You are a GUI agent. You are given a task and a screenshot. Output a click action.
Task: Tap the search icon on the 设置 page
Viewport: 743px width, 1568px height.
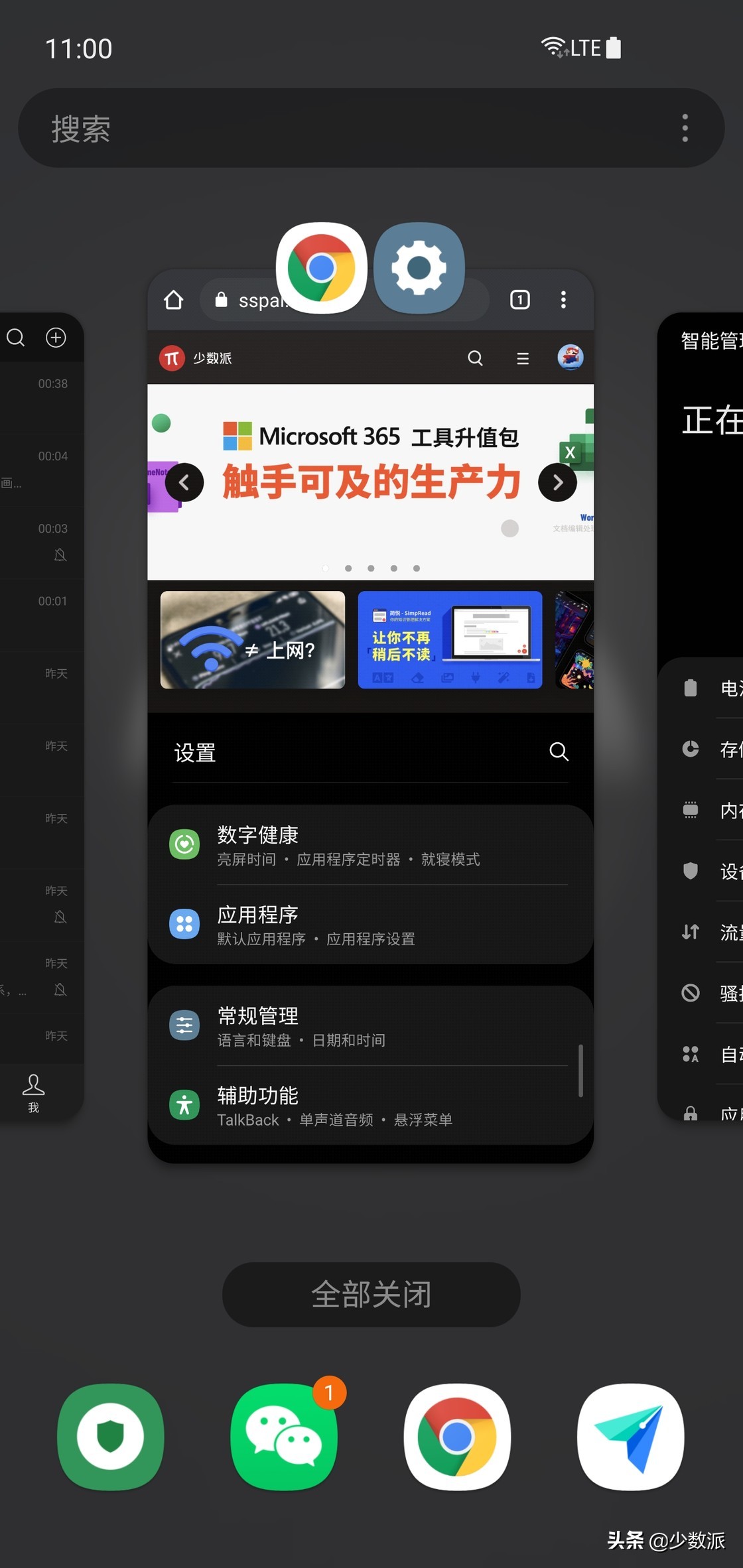pyautogui.click(x=559, y=752)
